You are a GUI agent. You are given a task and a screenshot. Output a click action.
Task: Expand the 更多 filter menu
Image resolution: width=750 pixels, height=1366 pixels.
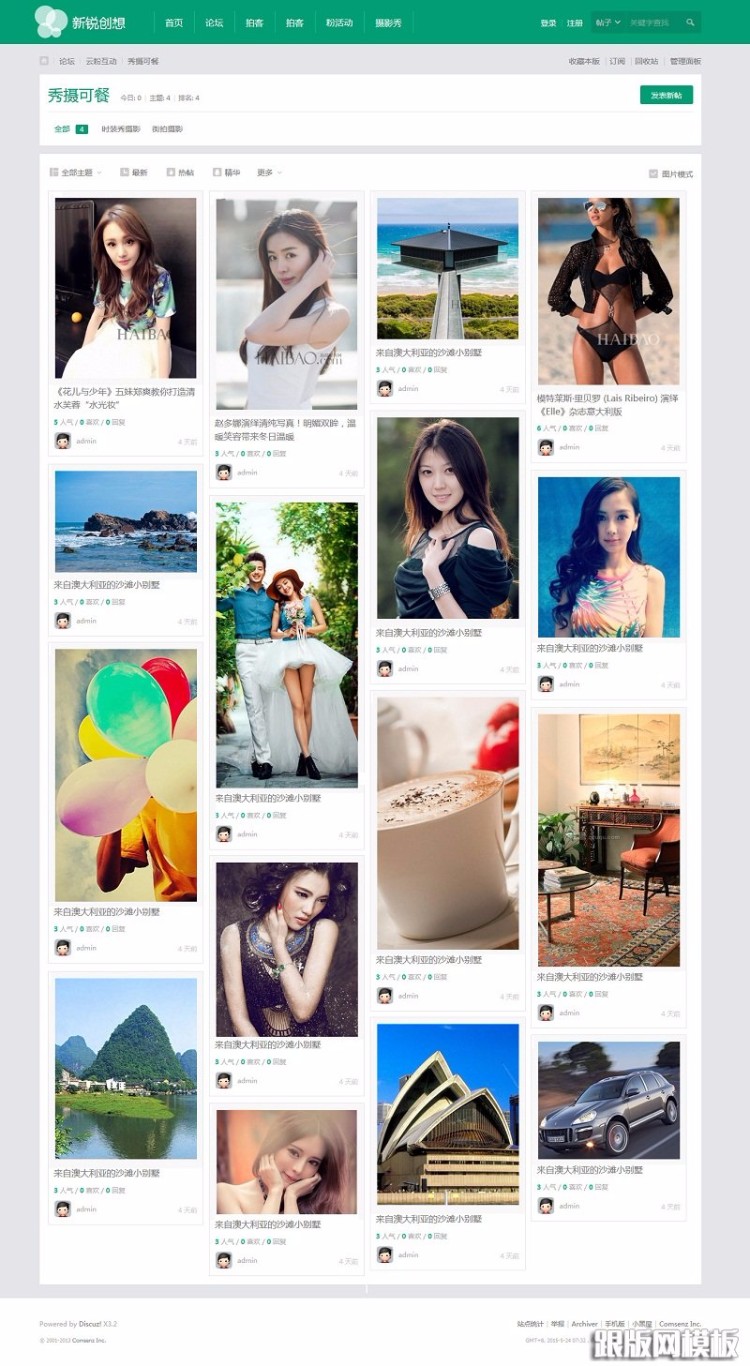(x=269, y=173)
